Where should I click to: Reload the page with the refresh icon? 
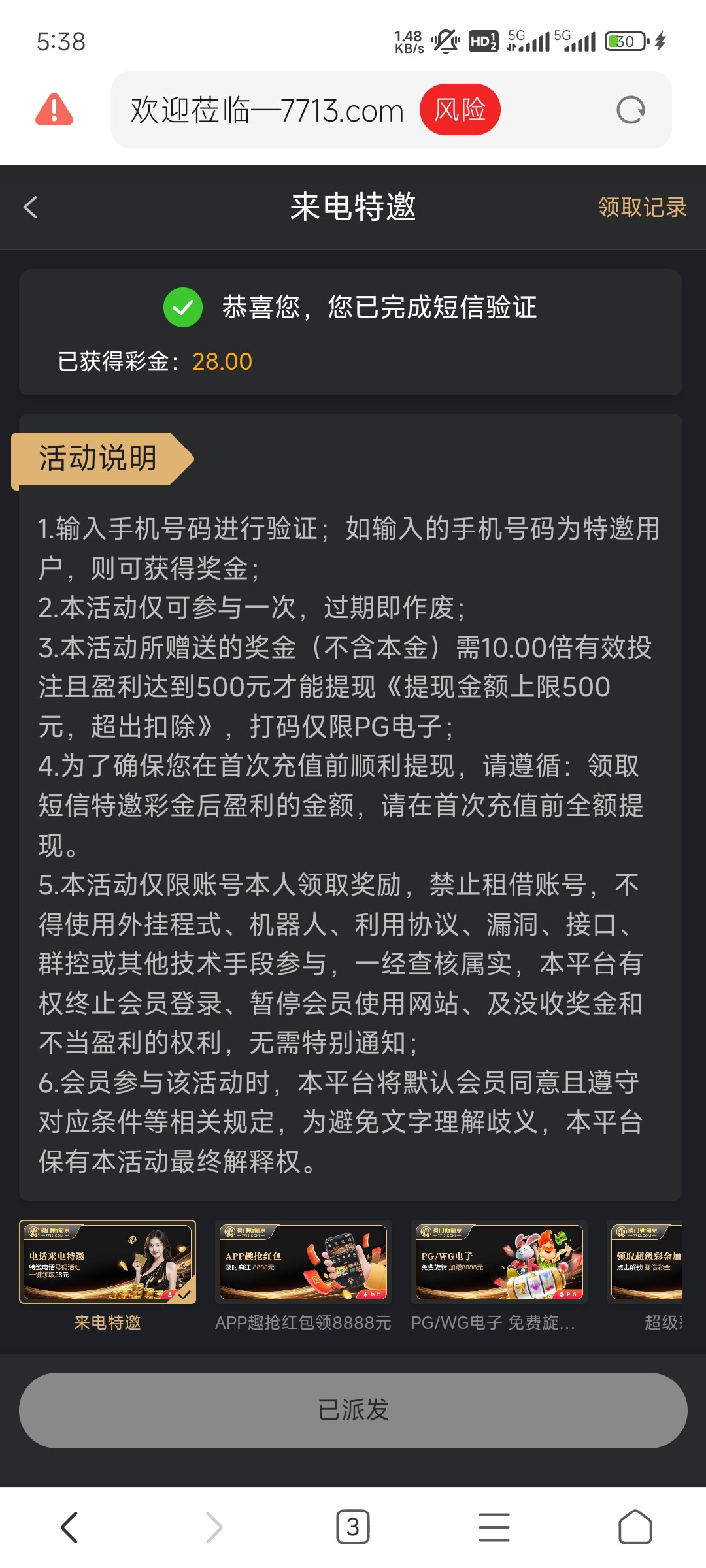(630, 110)
